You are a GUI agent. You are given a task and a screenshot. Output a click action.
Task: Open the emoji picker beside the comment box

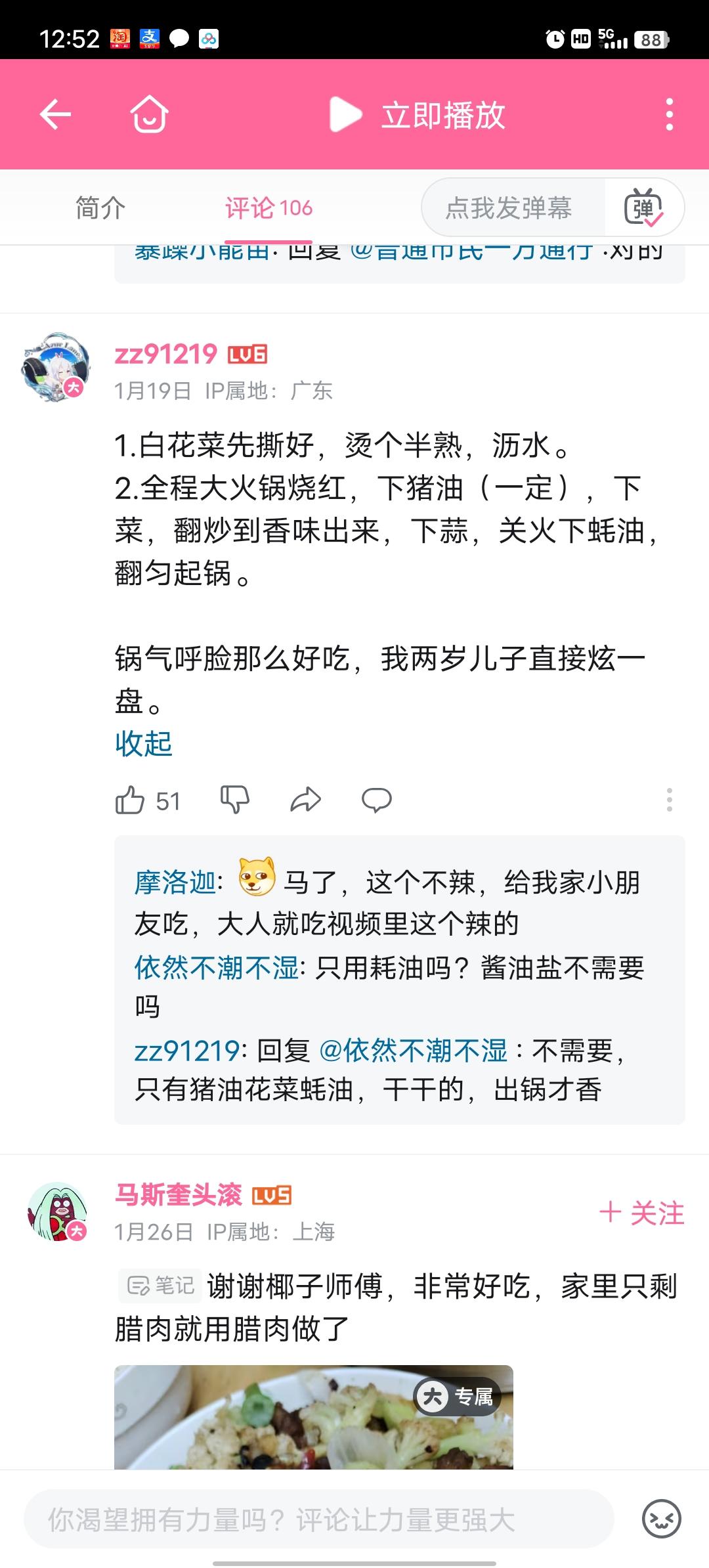click(x=660, y=1519)
